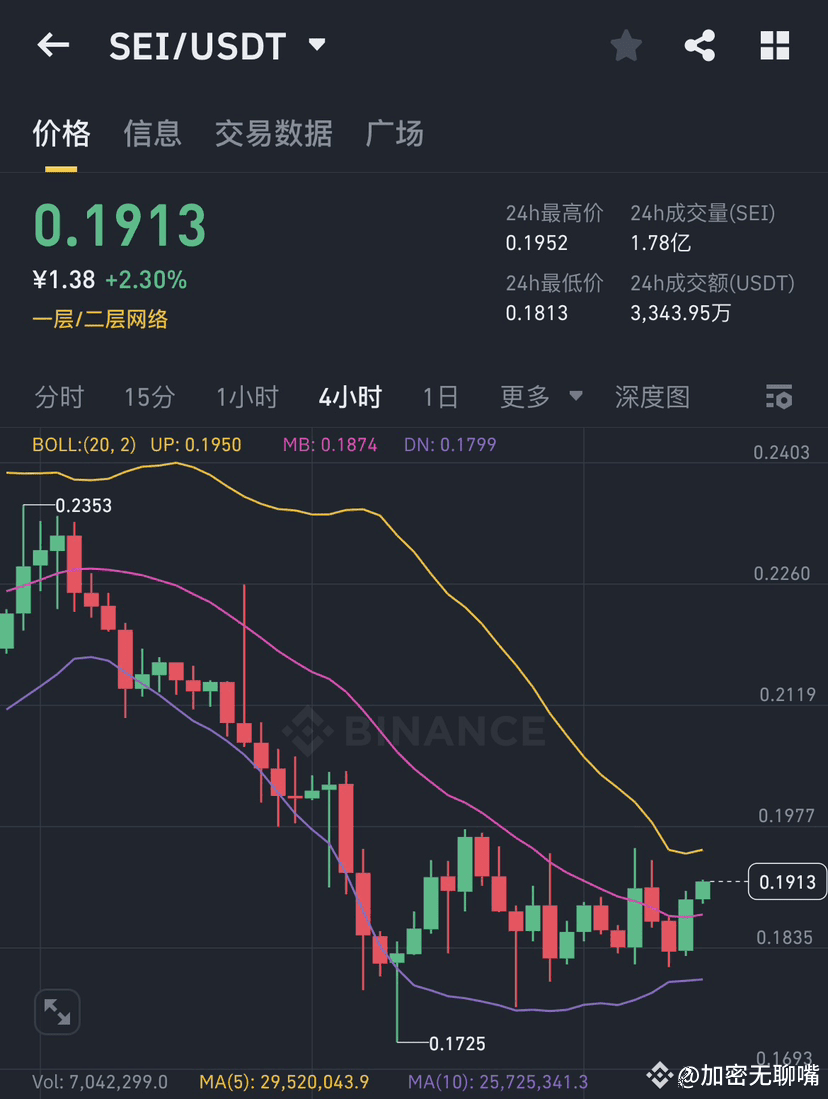Open the chart indicator settings icon
This screenshot has height=1099, width=828.
[x=778, y=396]
